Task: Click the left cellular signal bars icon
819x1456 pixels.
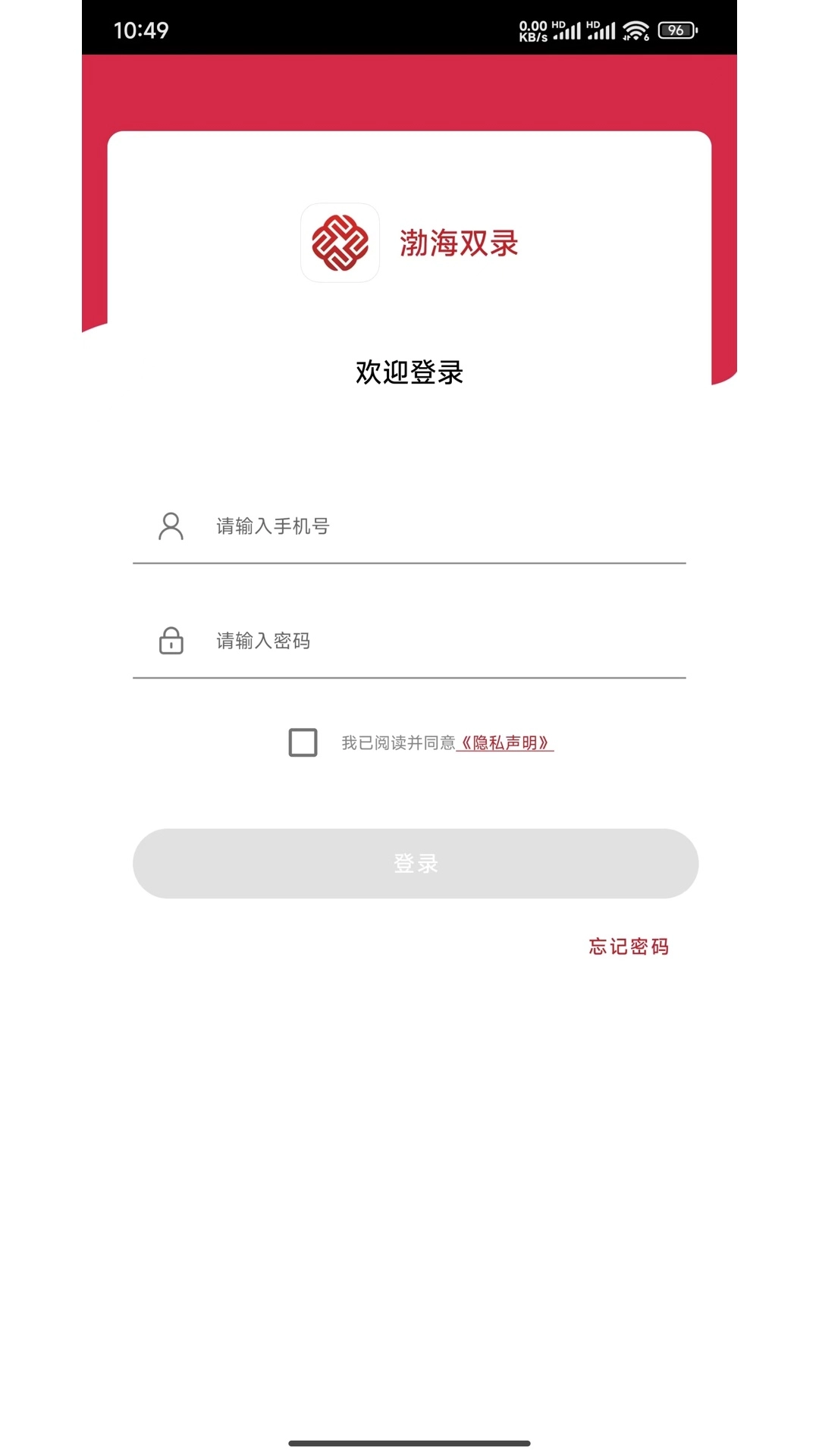Action: click(567, 31)
